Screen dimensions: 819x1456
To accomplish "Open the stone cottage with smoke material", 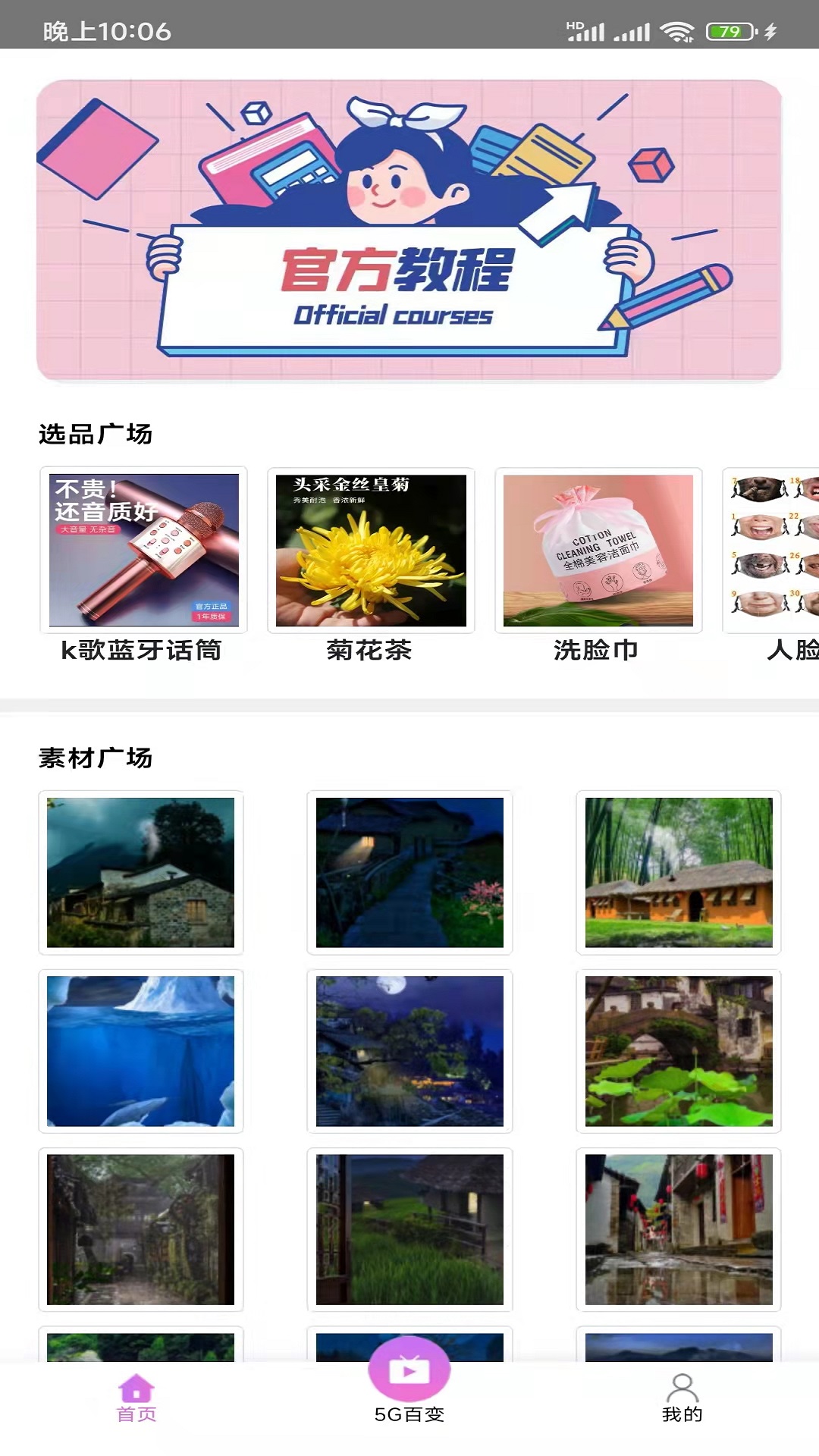I will (141, 872).
